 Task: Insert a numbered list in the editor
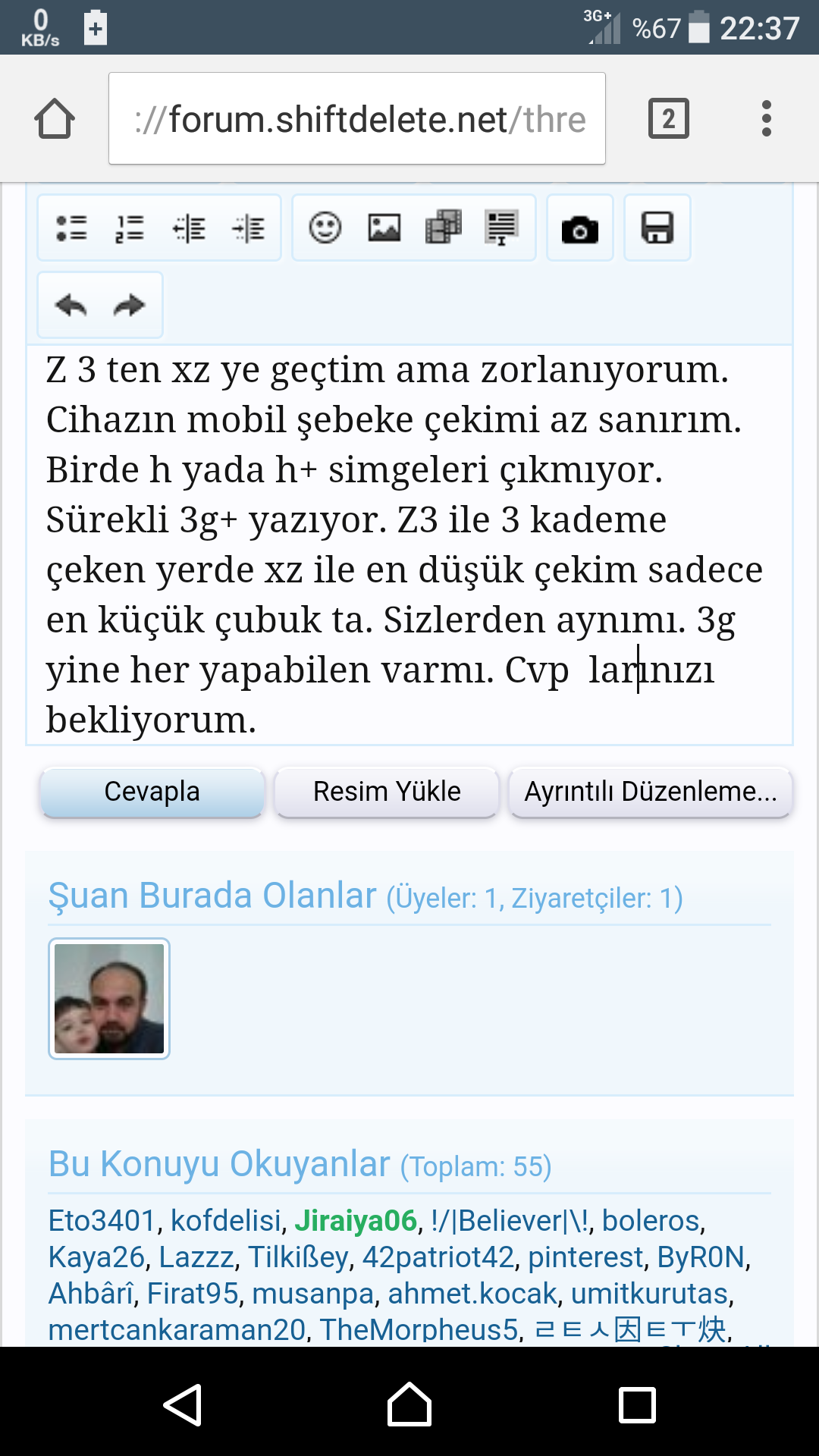pyautogui.click(x=130, y=228)
